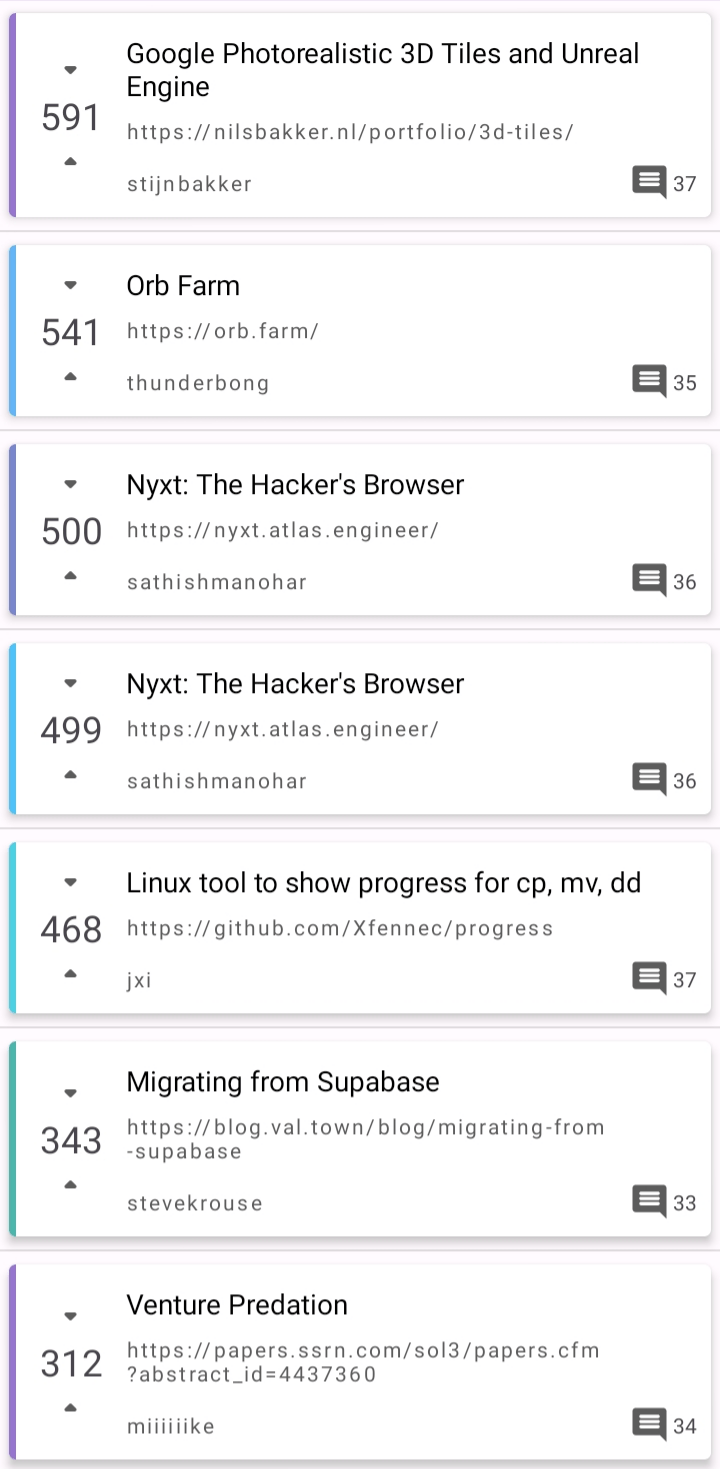Expand the downvote arrow on Orb Farm
Screen dimensions: 720x1469
[69, 283]
